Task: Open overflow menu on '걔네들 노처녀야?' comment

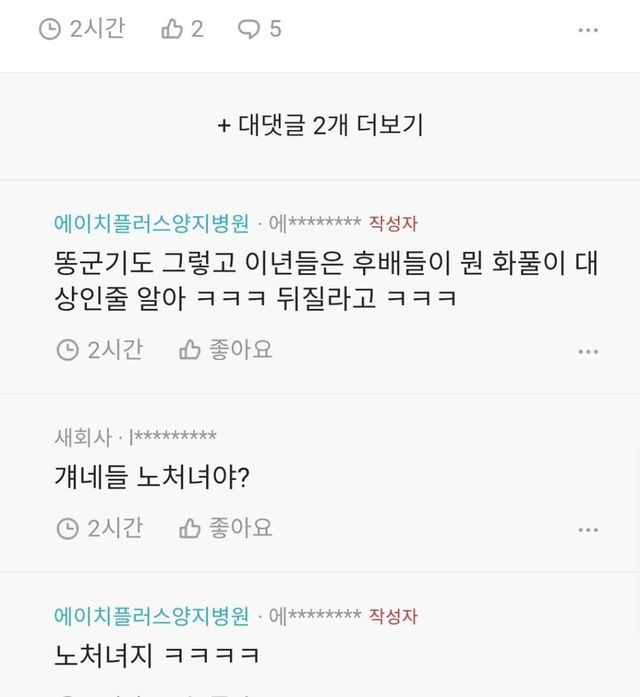Action: coord(588,529)
